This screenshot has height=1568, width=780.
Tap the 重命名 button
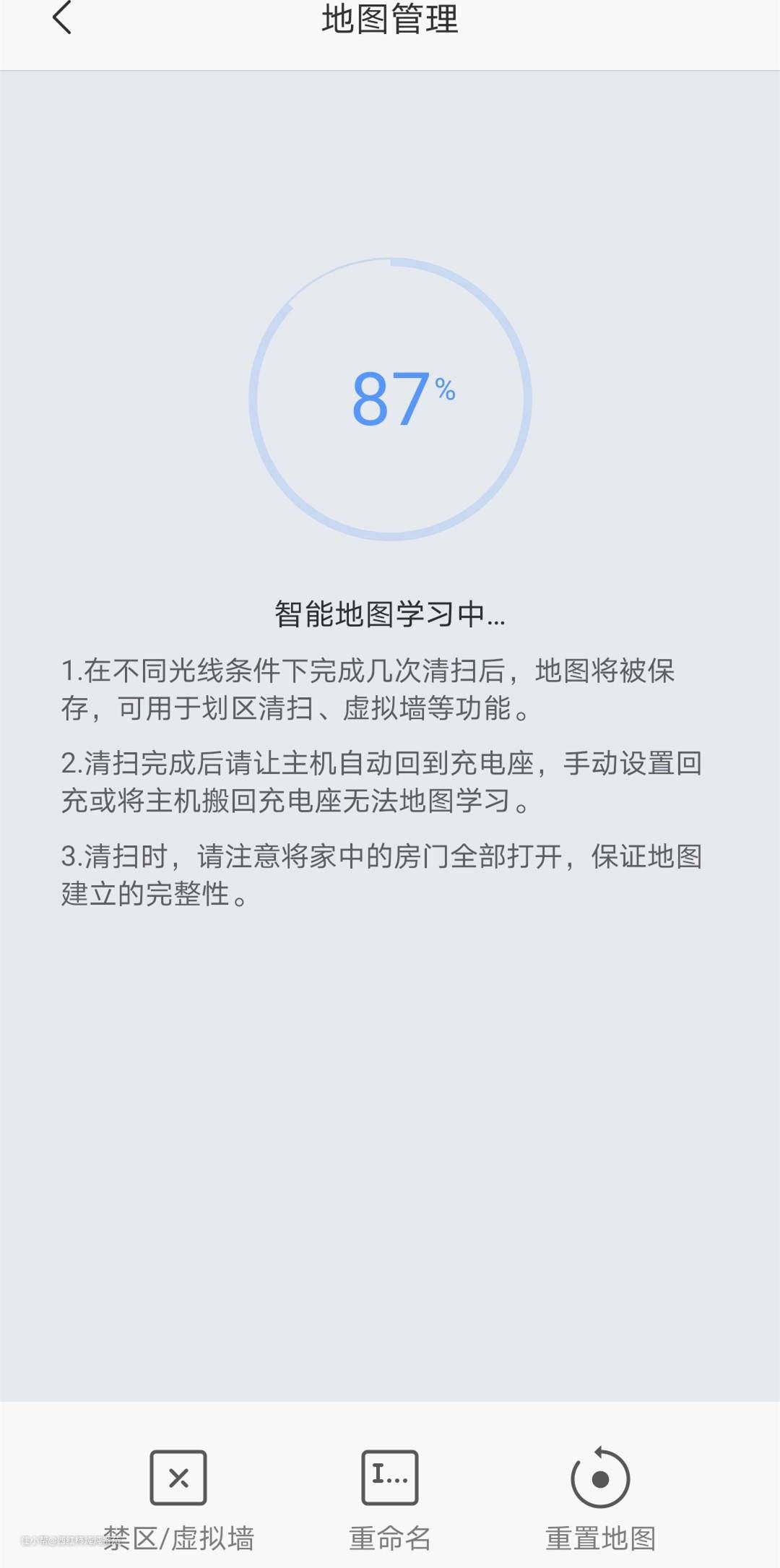[390, 1499]
